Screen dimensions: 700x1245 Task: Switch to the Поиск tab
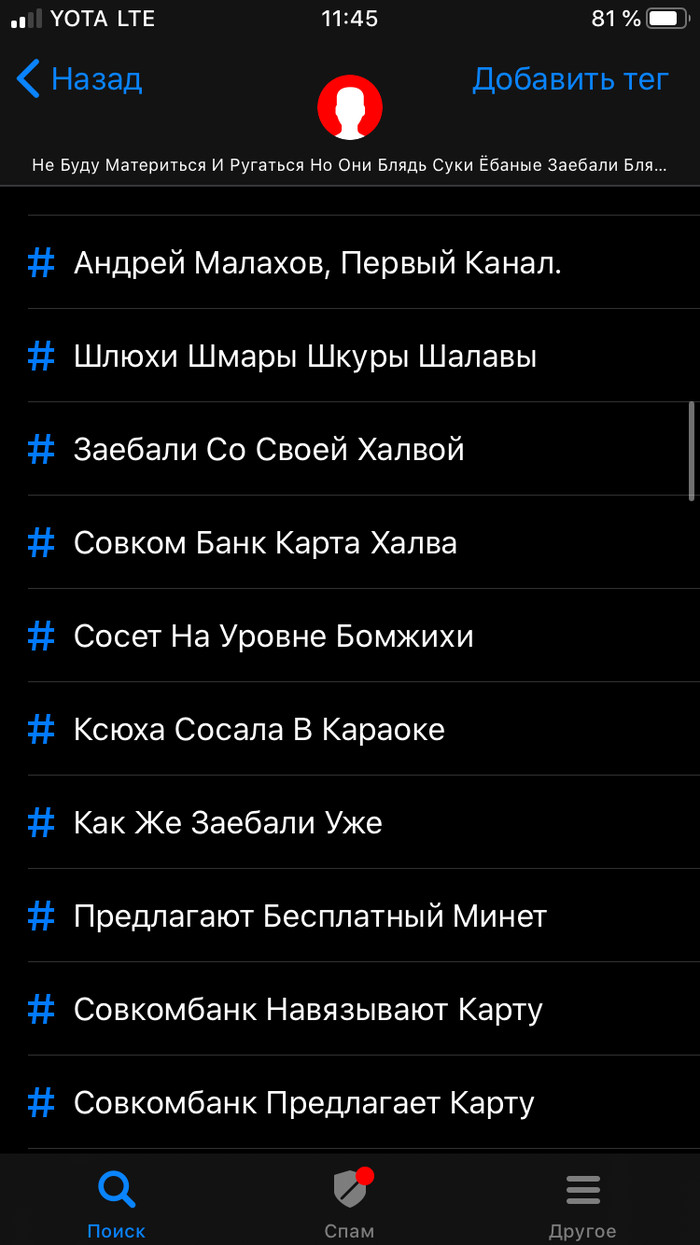(116, 1203)
